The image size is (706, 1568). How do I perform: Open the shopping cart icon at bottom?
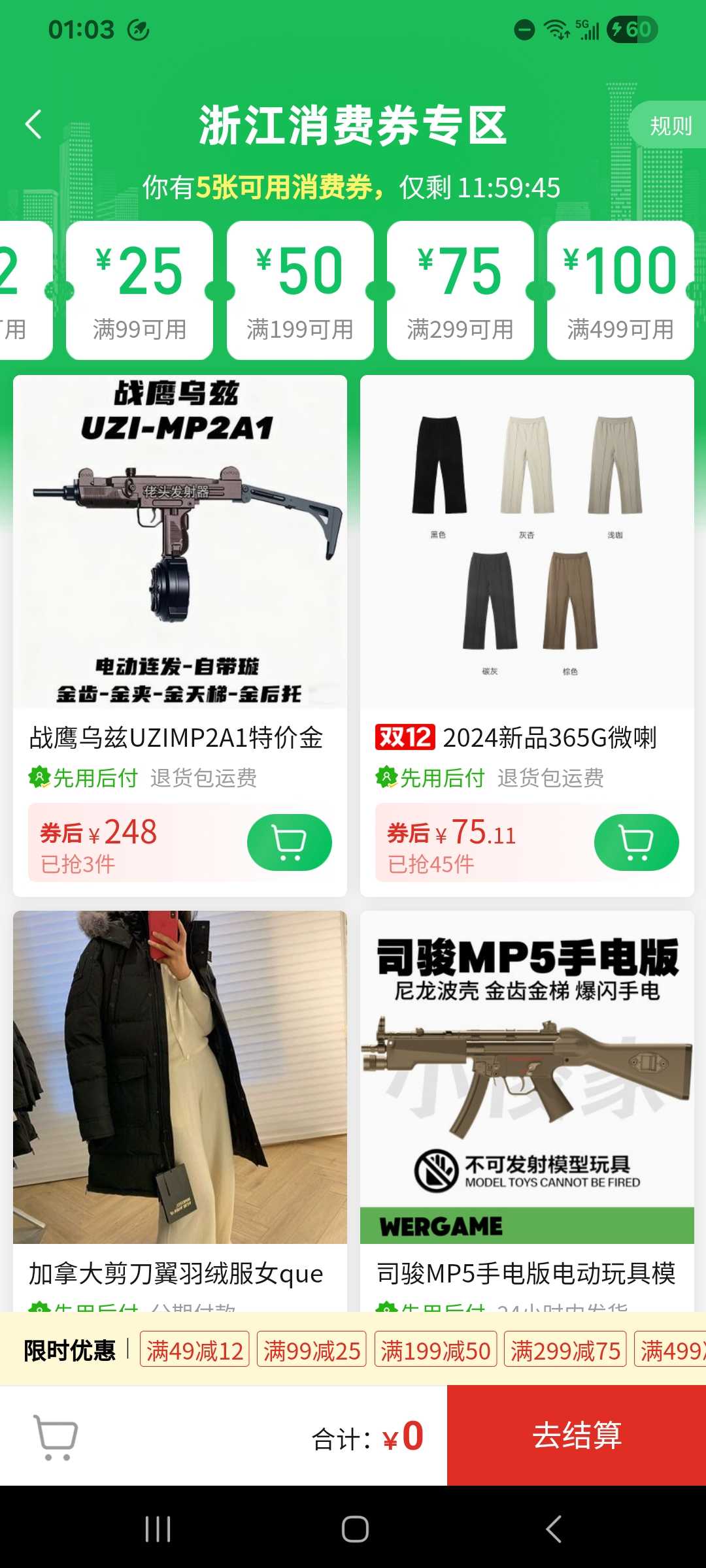[x=56, y=1437]
